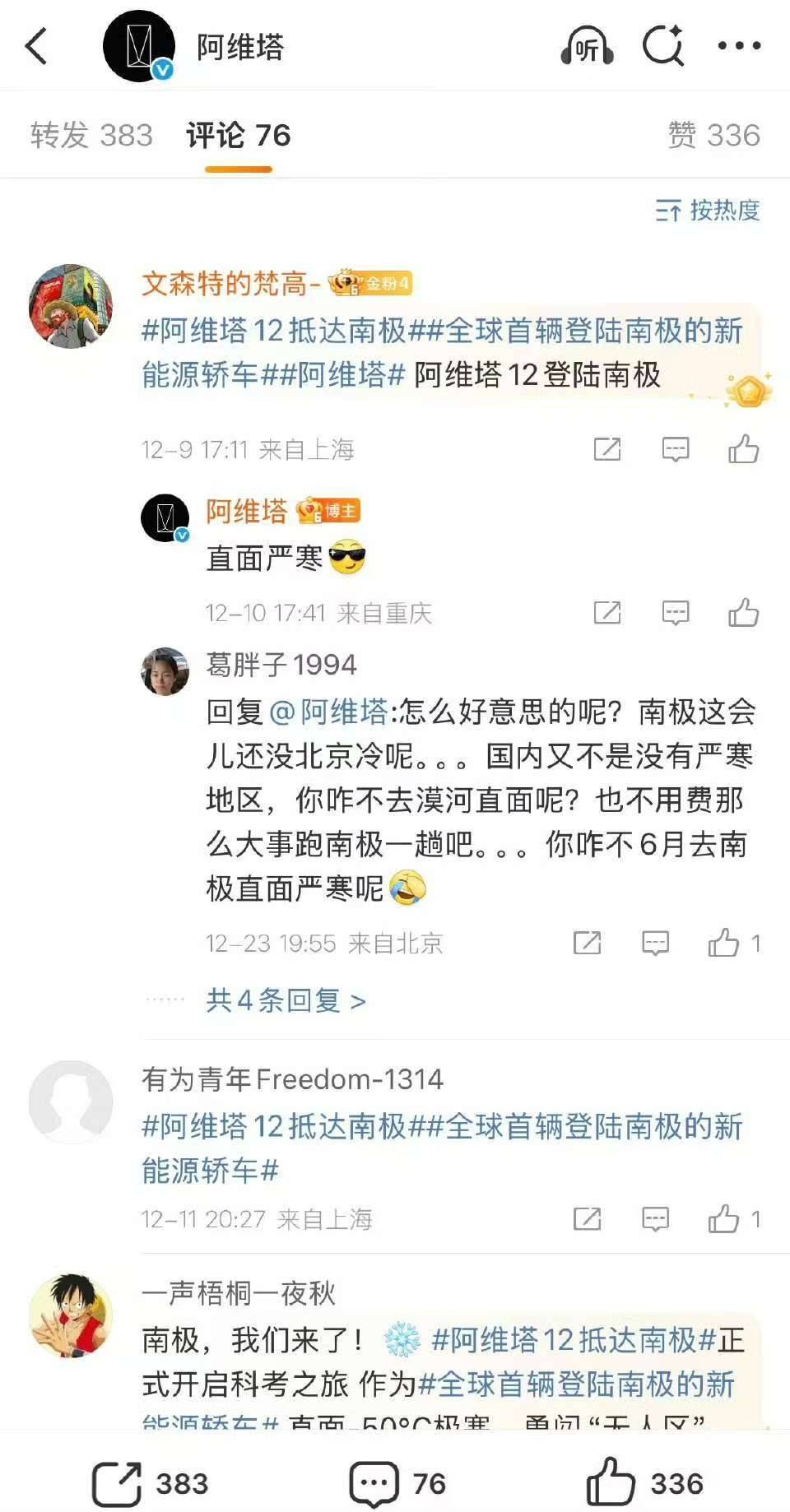790x1512 pixels.
Task: Like 文森特的梵高-'s comment
Action: point(743,449)
